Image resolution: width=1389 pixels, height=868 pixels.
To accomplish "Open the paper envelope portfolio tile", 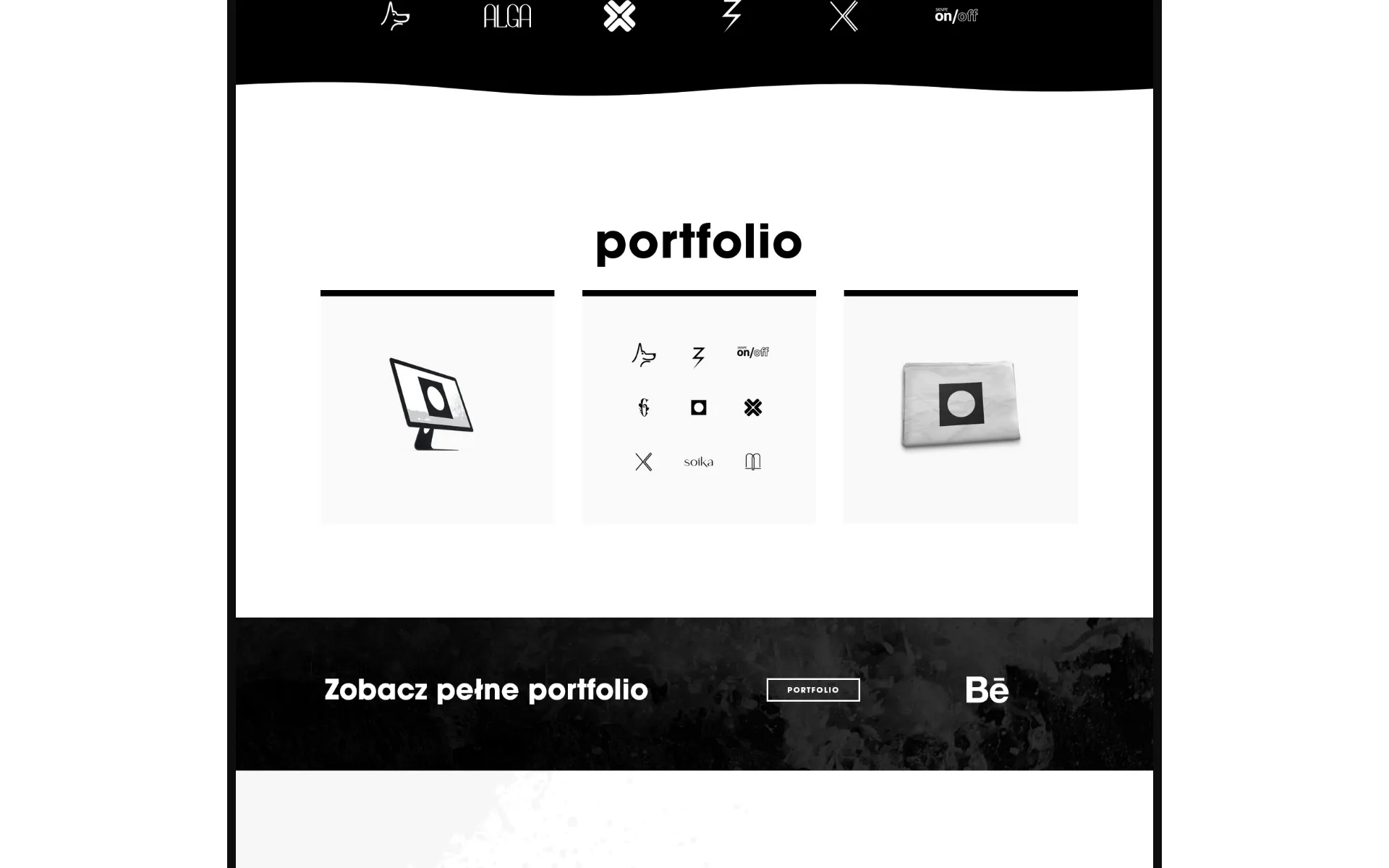I will point(960,407).
